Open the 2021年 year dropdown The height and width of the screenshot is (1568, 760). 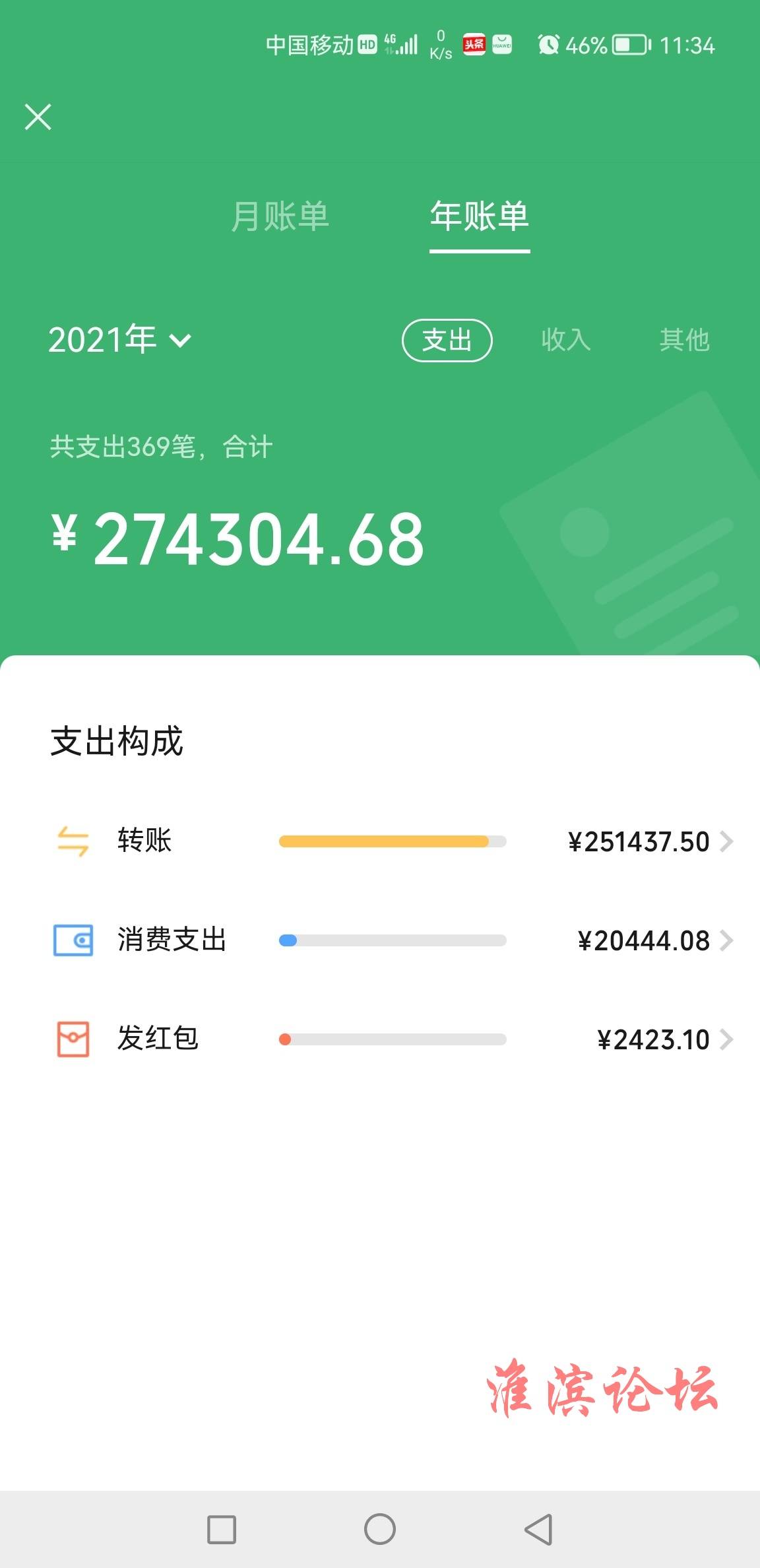pyautogui.click(x=119, y=340)
